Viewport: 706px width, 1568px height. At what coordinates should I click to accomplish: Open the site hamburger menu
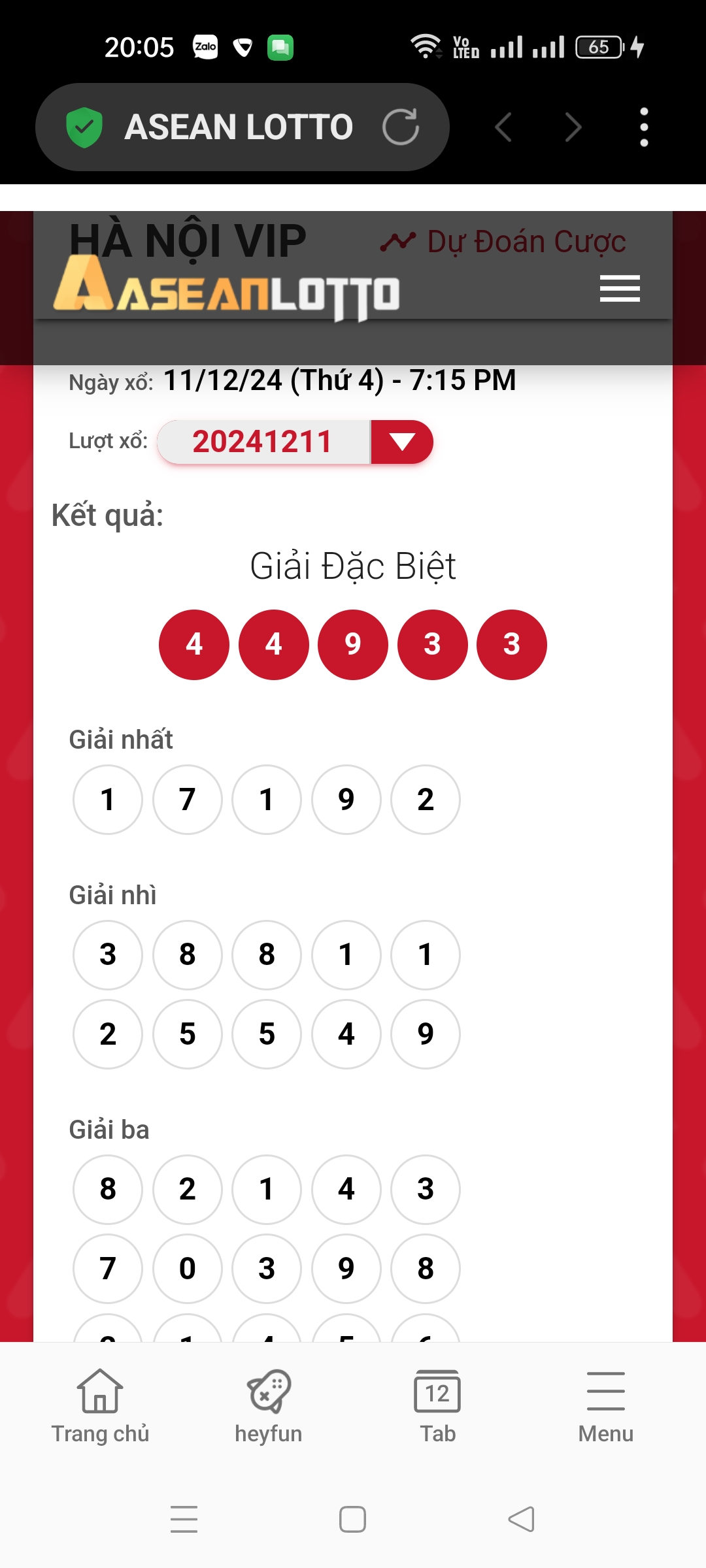620,288
